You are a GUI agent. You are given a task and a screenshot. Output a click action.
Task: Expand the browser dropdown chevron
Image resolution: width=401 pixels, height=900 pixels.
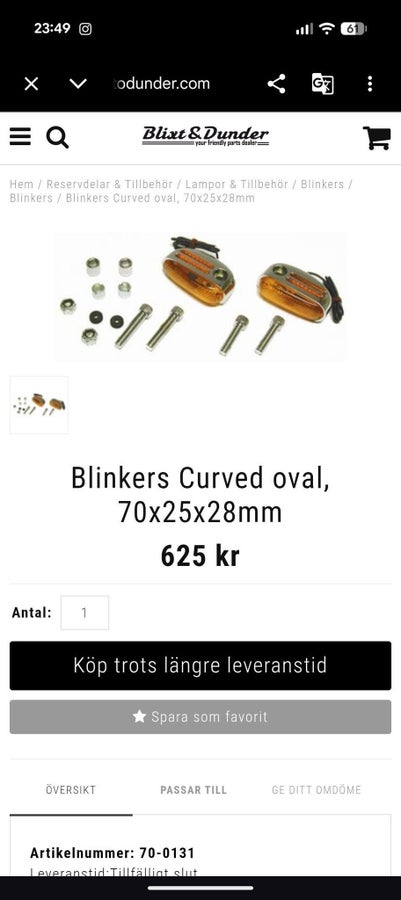[x=78, y=84]
